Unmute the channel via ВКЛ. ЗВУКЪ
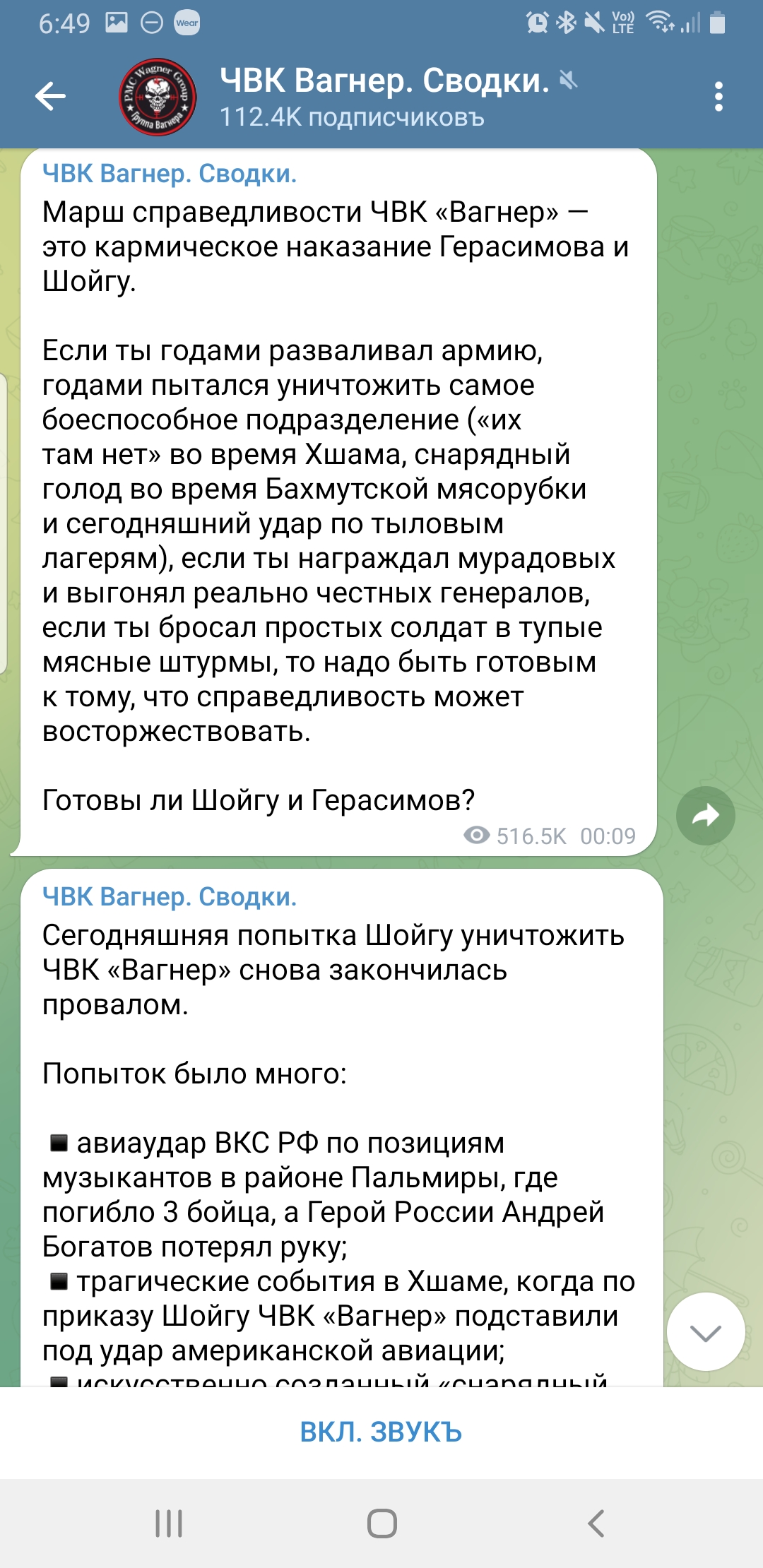Image resolution: width=763 pixels, height=1568 pixels. 381,1432
